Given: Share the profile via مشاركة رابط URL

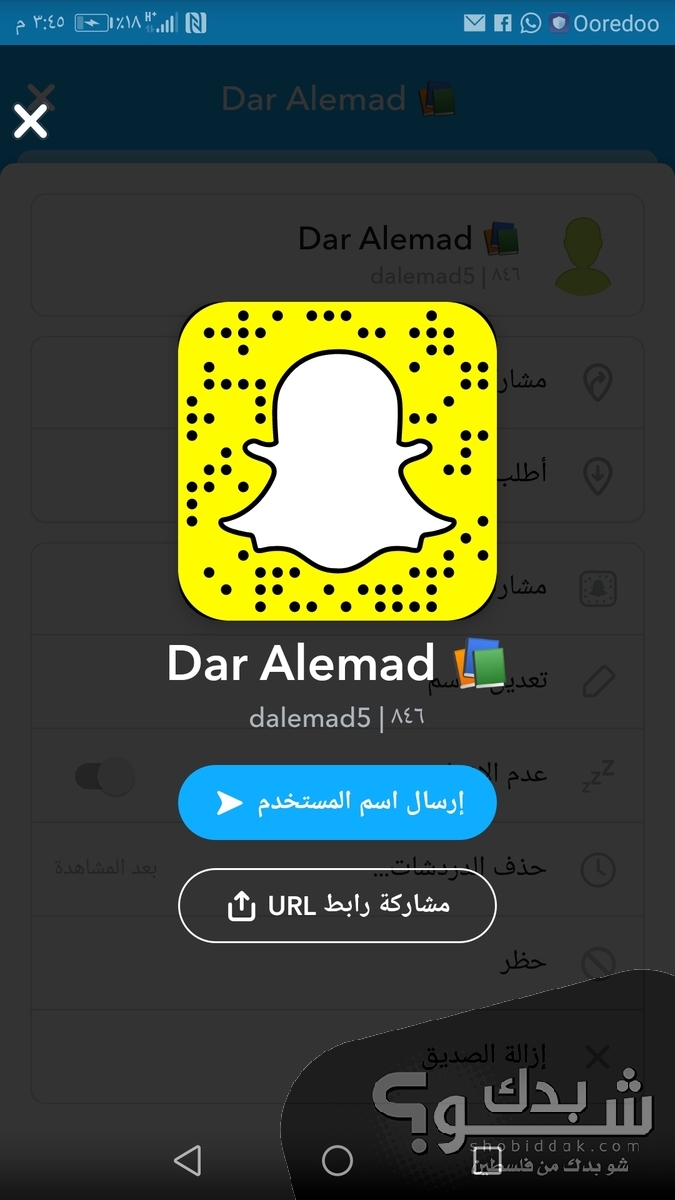Looking at the screenshot, I should tap(337, 905).
